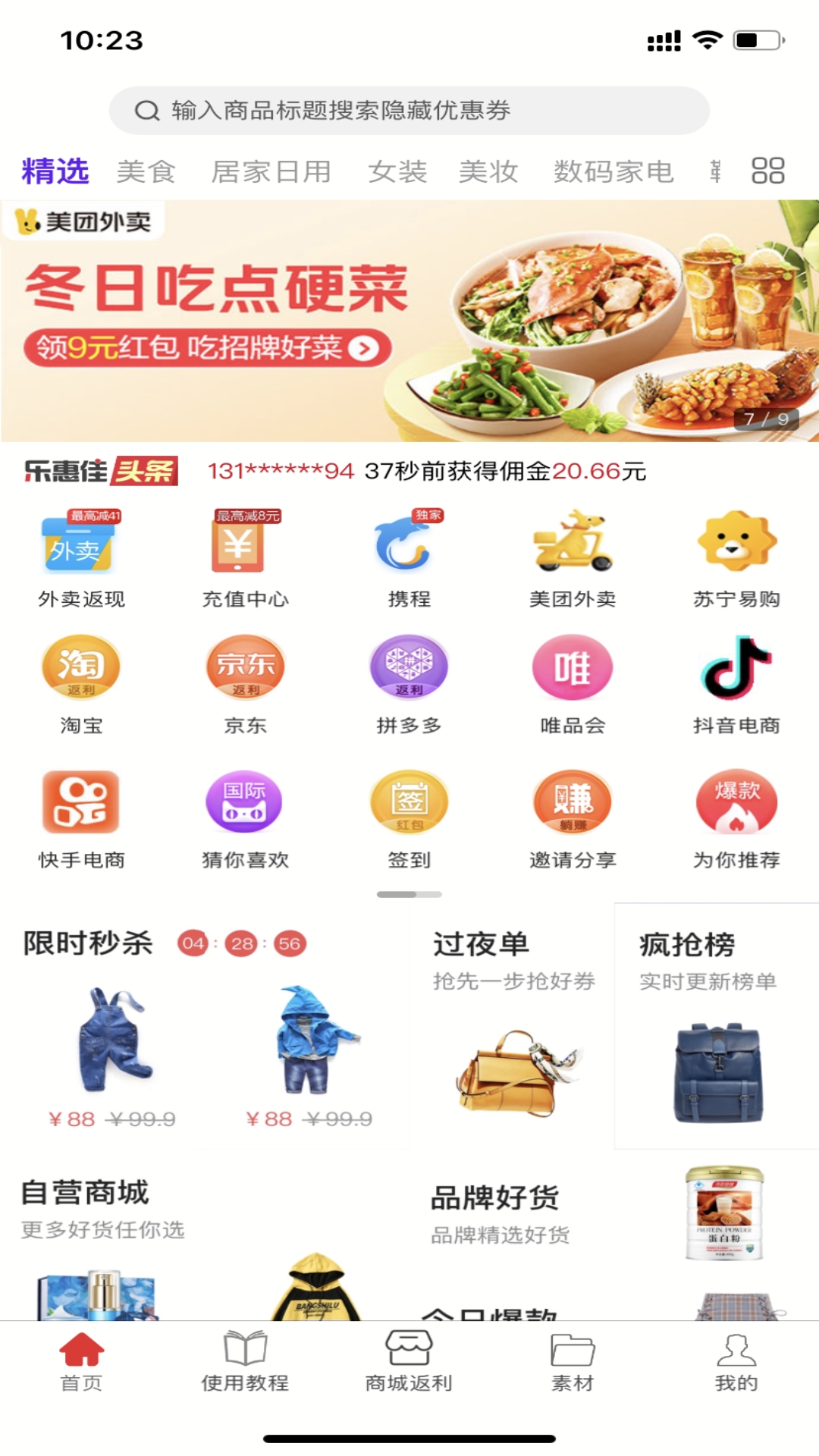Open the 我的 profile tab

(736, 1361)
